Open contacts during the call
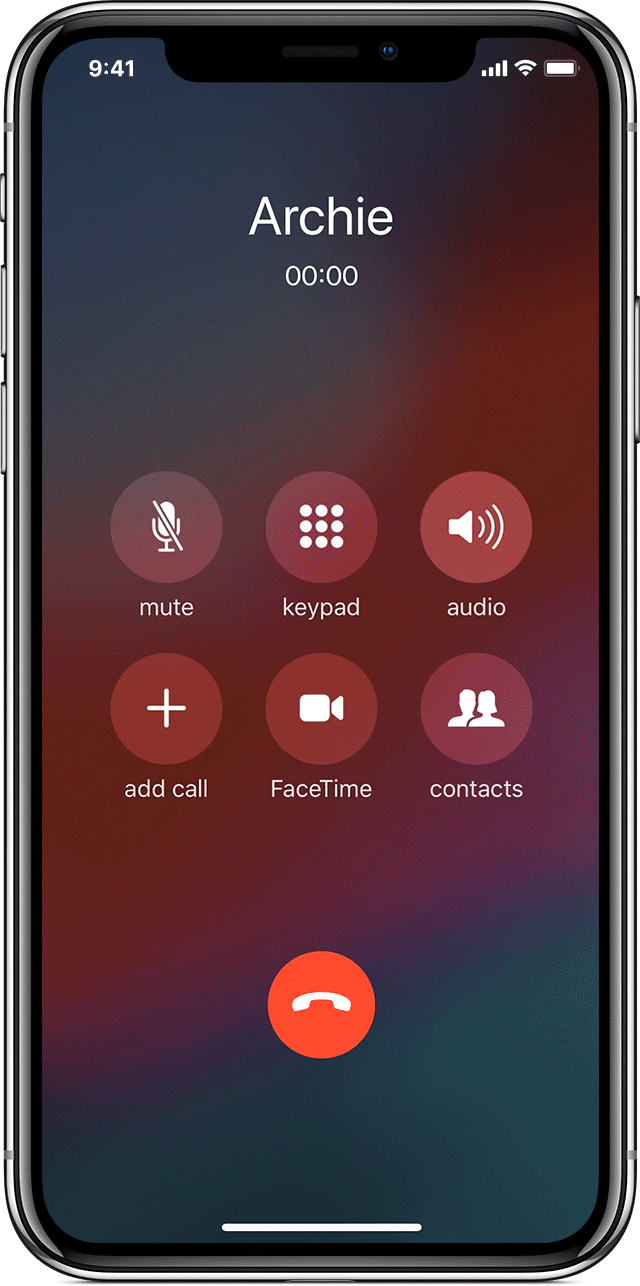This screenshot has height=1286, width=640. pos(476,709)
